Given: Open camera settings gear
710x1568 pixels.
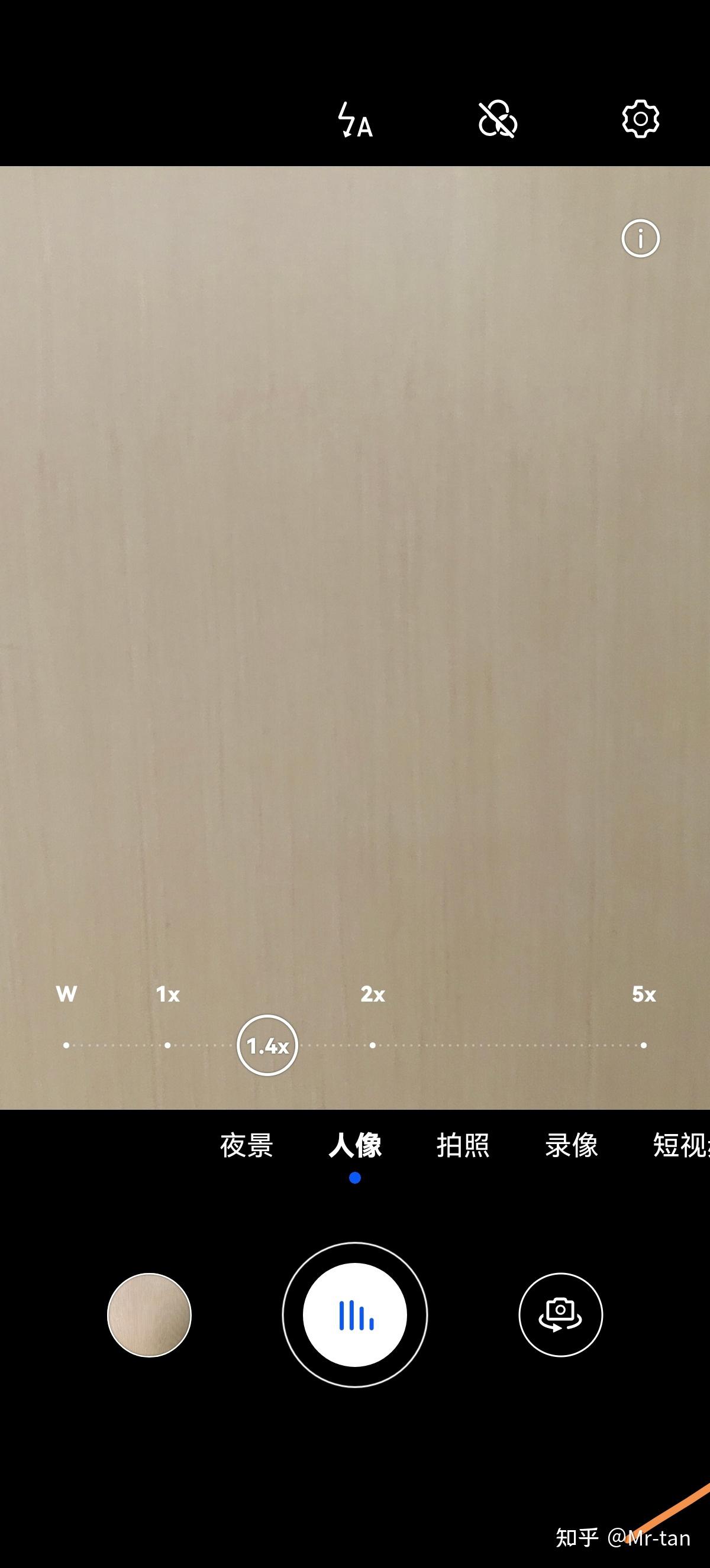Looking at the screenshot, I should [640, 119].
